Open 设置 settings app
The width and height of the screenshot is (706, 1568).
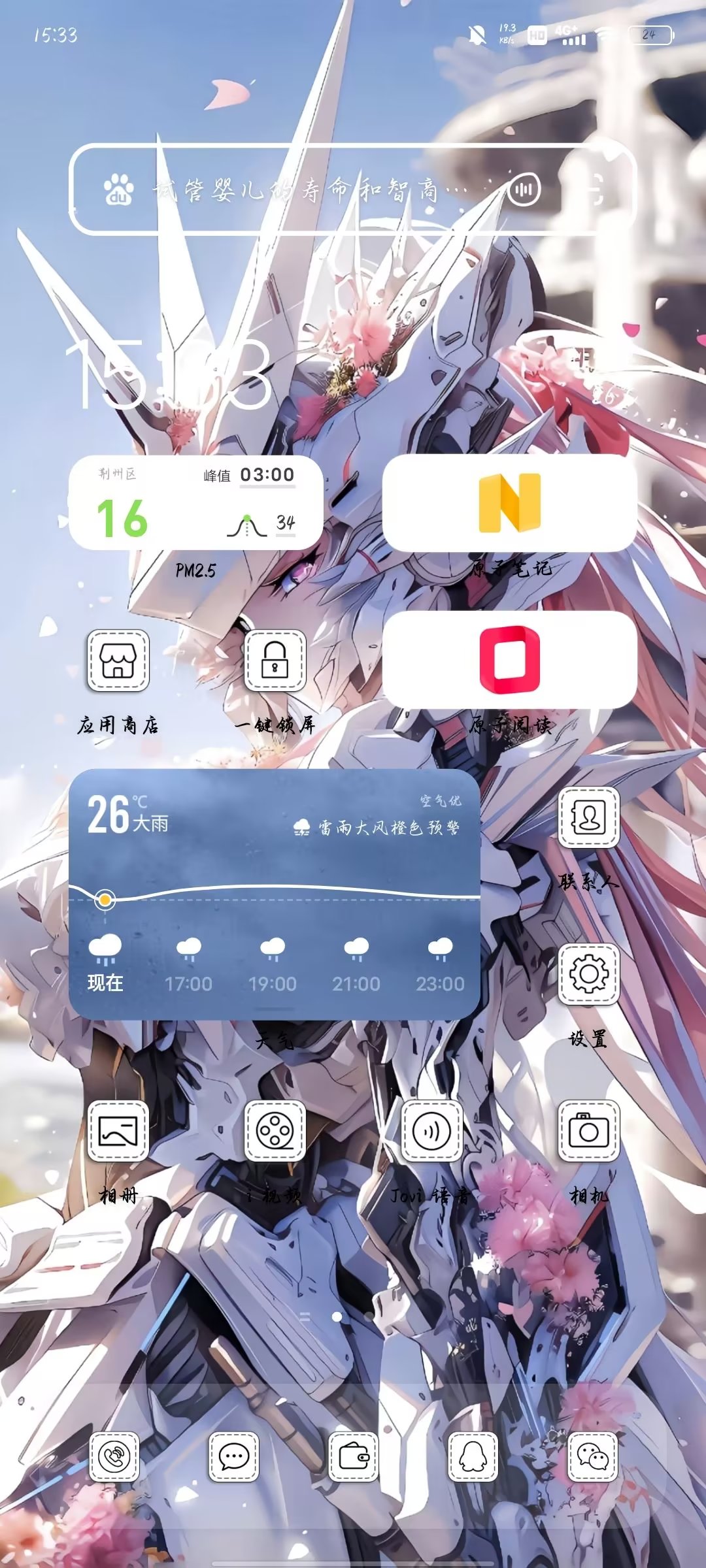(x=588, y=974)
